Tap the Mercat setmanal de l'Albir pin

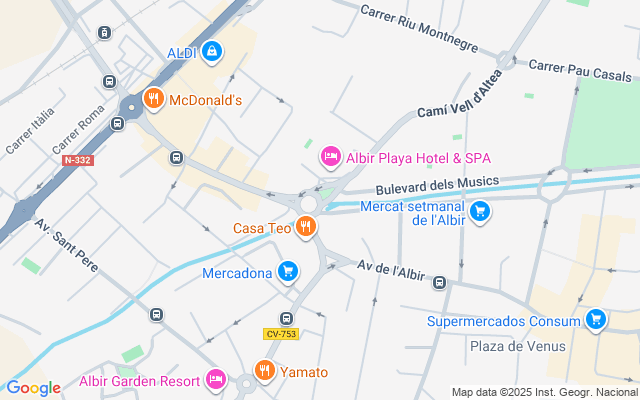pyautogui.click(x=480, y=211)
